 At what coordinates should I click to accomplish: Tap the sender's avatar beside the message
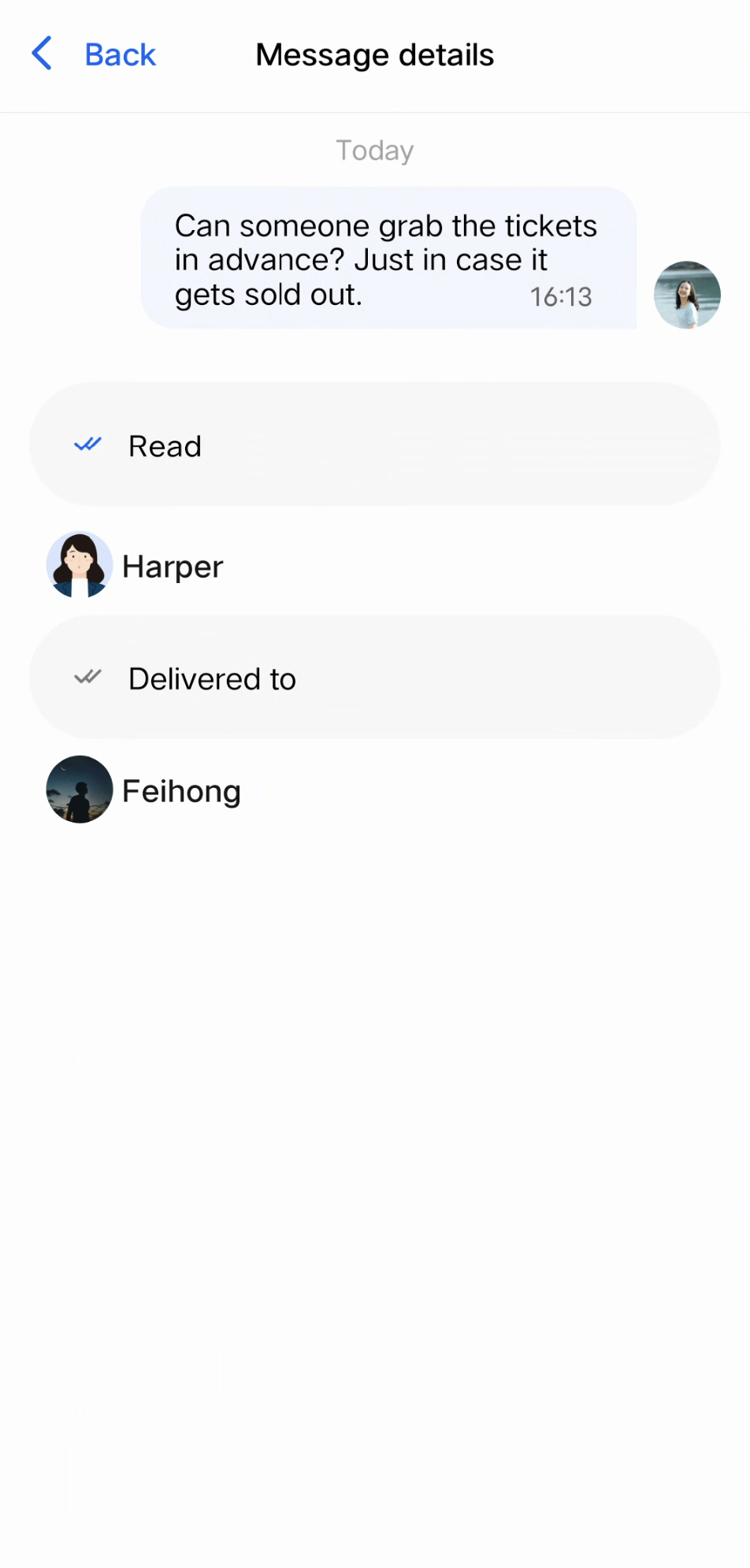(x=687, y=295)
